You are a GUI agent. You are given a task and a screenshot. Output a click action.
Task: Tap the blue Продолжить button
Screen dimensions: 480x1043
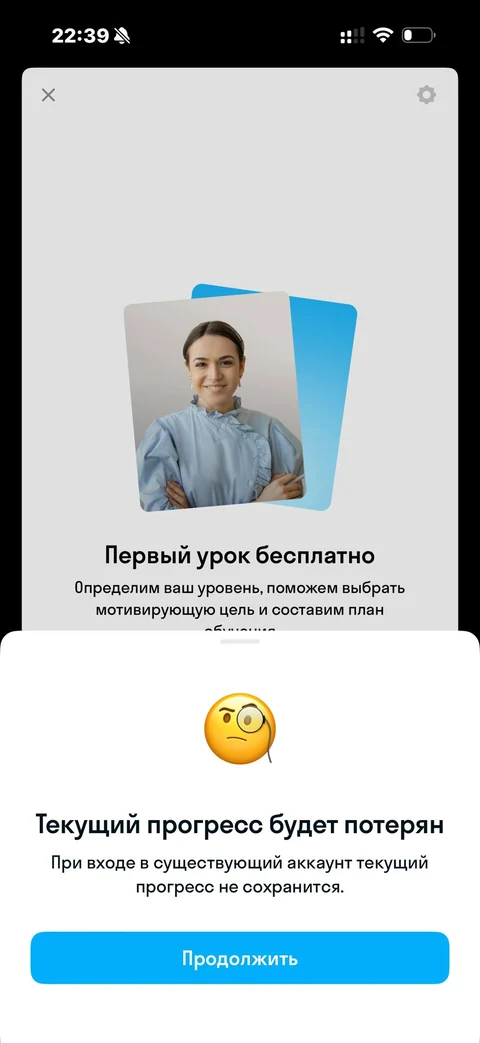click(239, 958)
